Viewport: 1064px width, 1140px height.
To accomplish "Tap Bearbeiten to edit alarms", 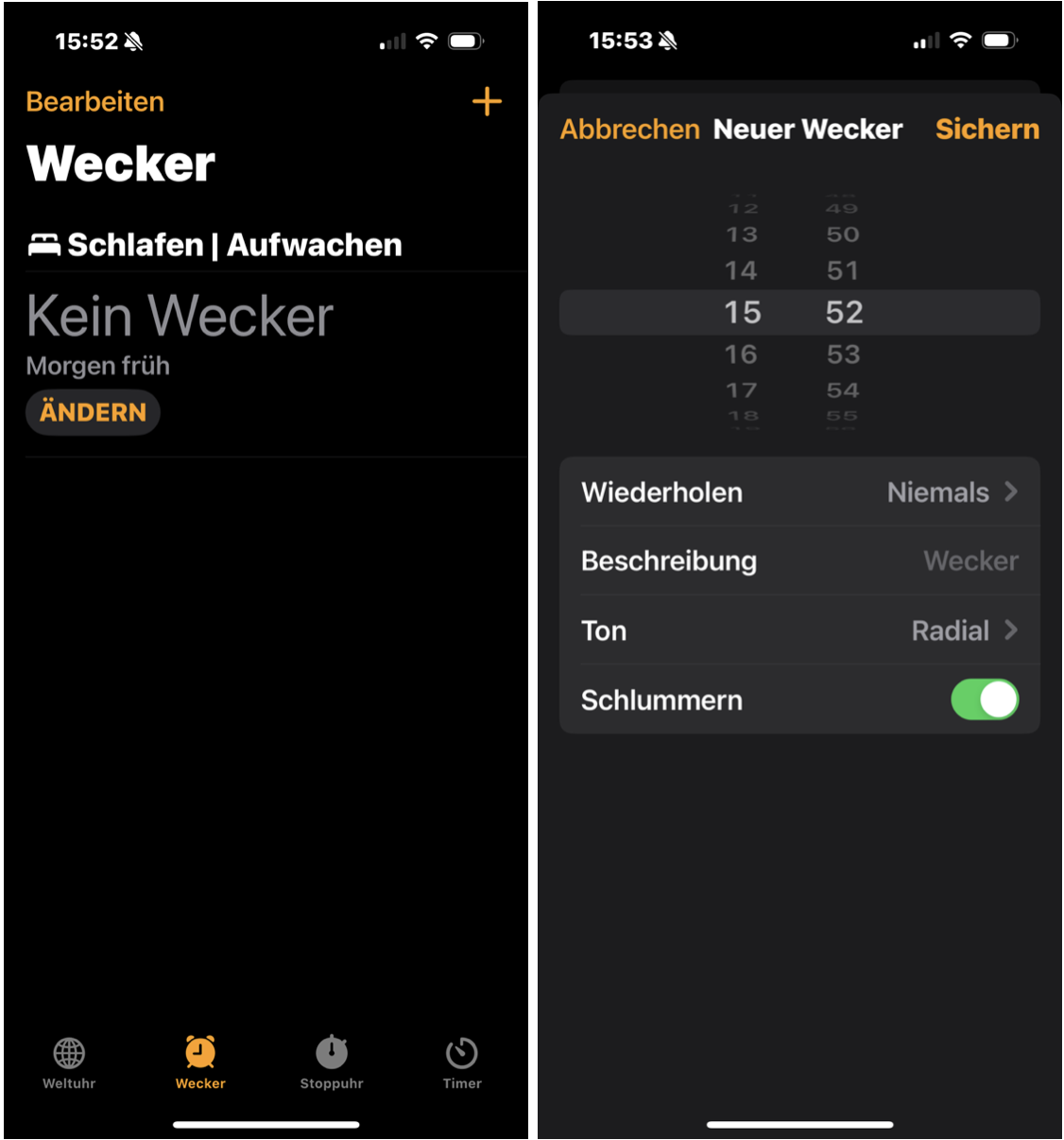I will [x=95, y=101].
